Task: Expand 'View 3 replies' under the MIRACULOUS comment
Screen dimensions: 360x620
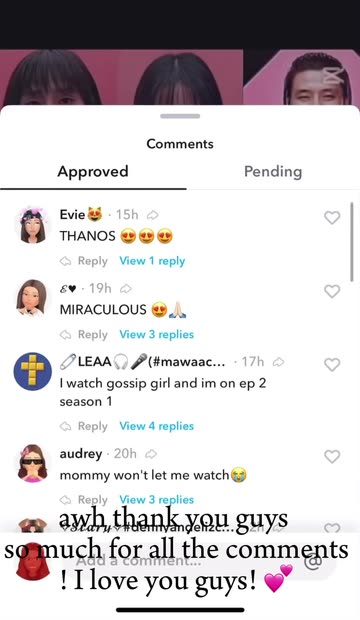Action: [x=157, y=335]
